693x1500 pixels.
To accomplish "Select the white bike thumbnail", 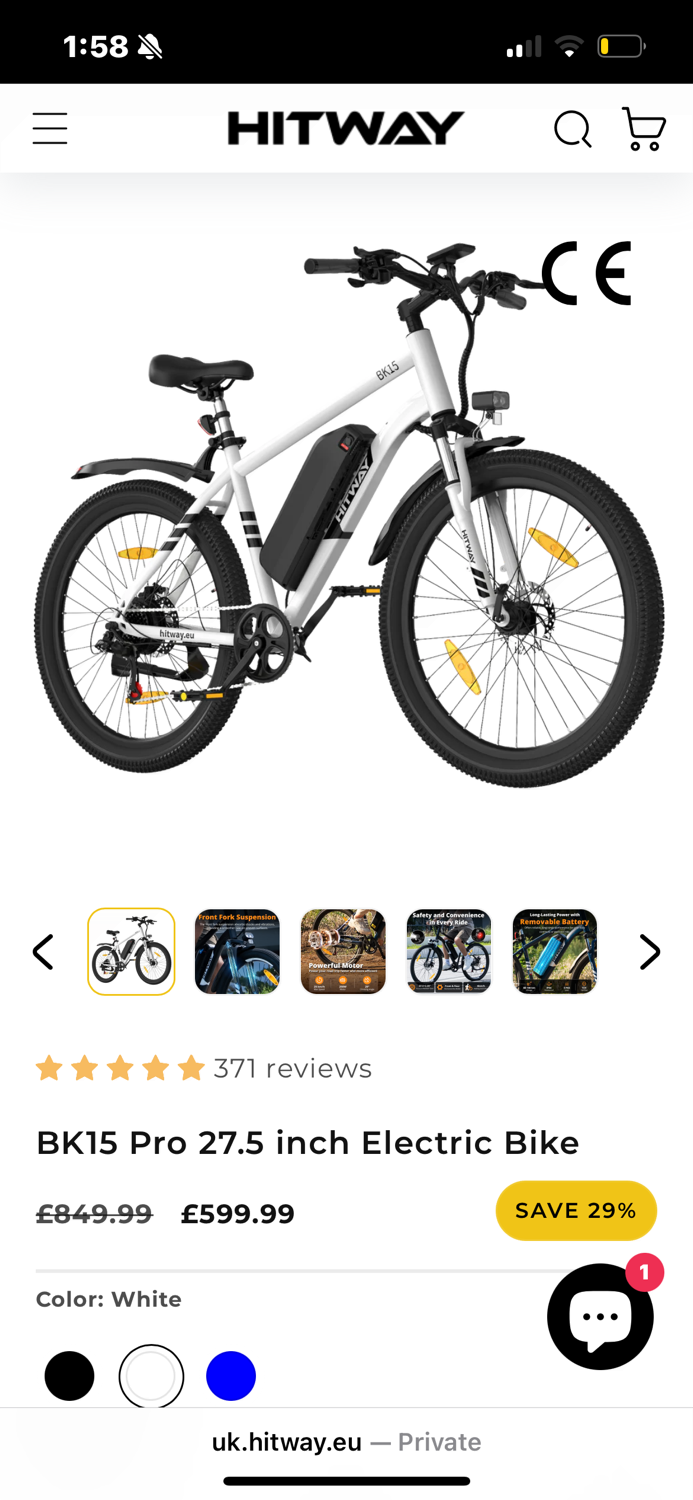I will pos(131,952).
